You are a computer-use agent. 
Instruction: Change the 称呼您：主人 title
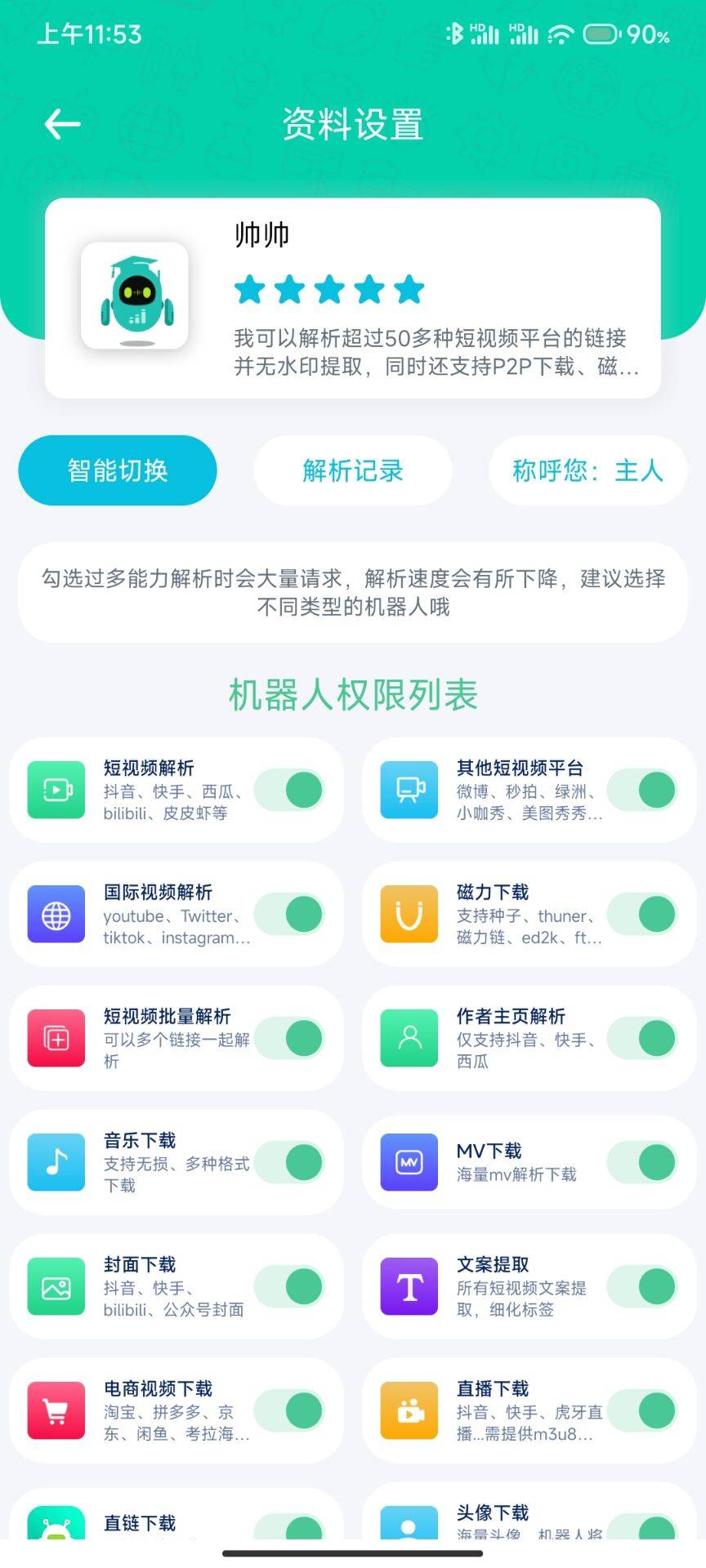tap(587, 470)
